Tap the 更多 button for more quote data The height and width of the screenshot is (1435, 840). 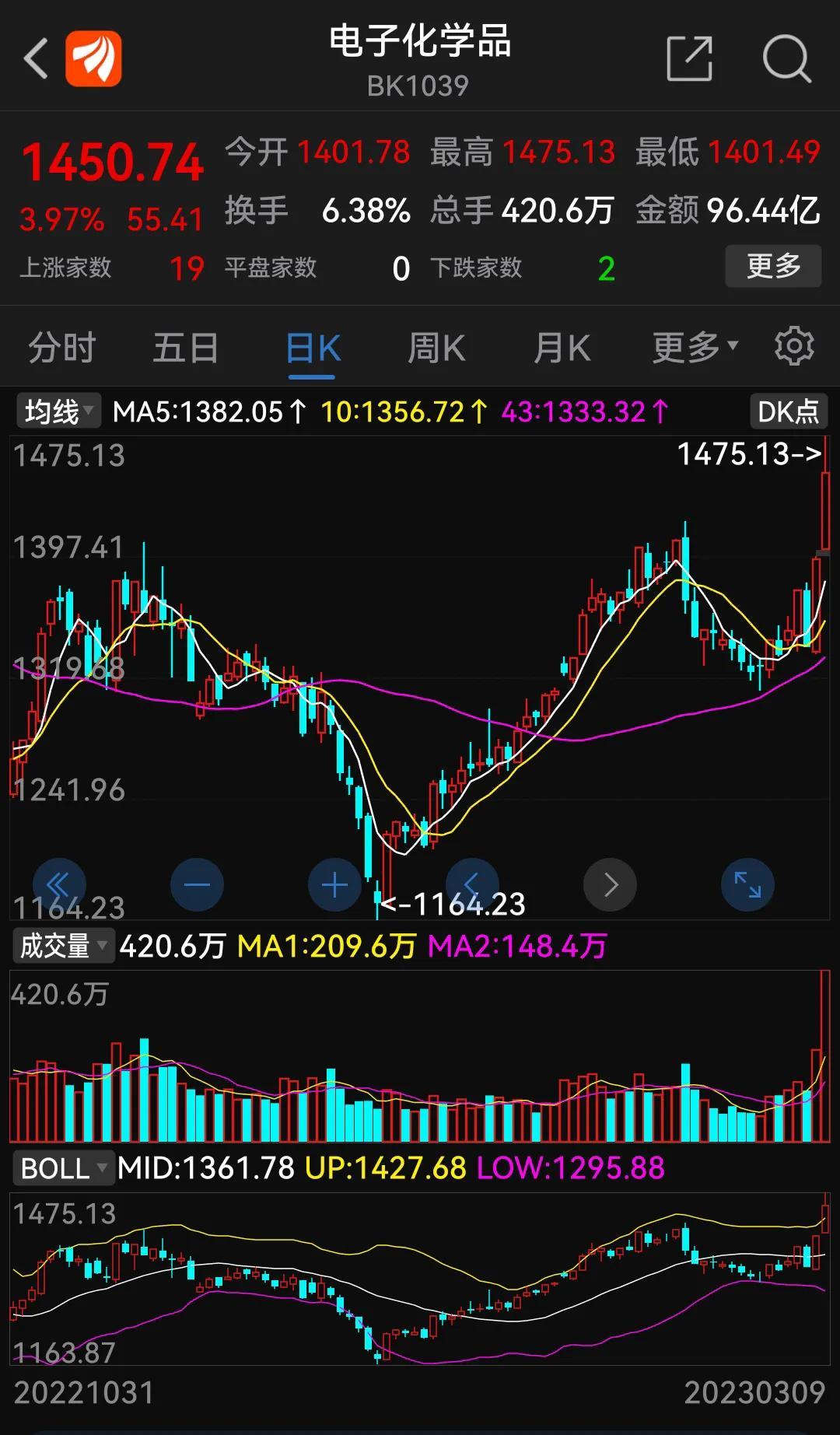tap(773, 266)
